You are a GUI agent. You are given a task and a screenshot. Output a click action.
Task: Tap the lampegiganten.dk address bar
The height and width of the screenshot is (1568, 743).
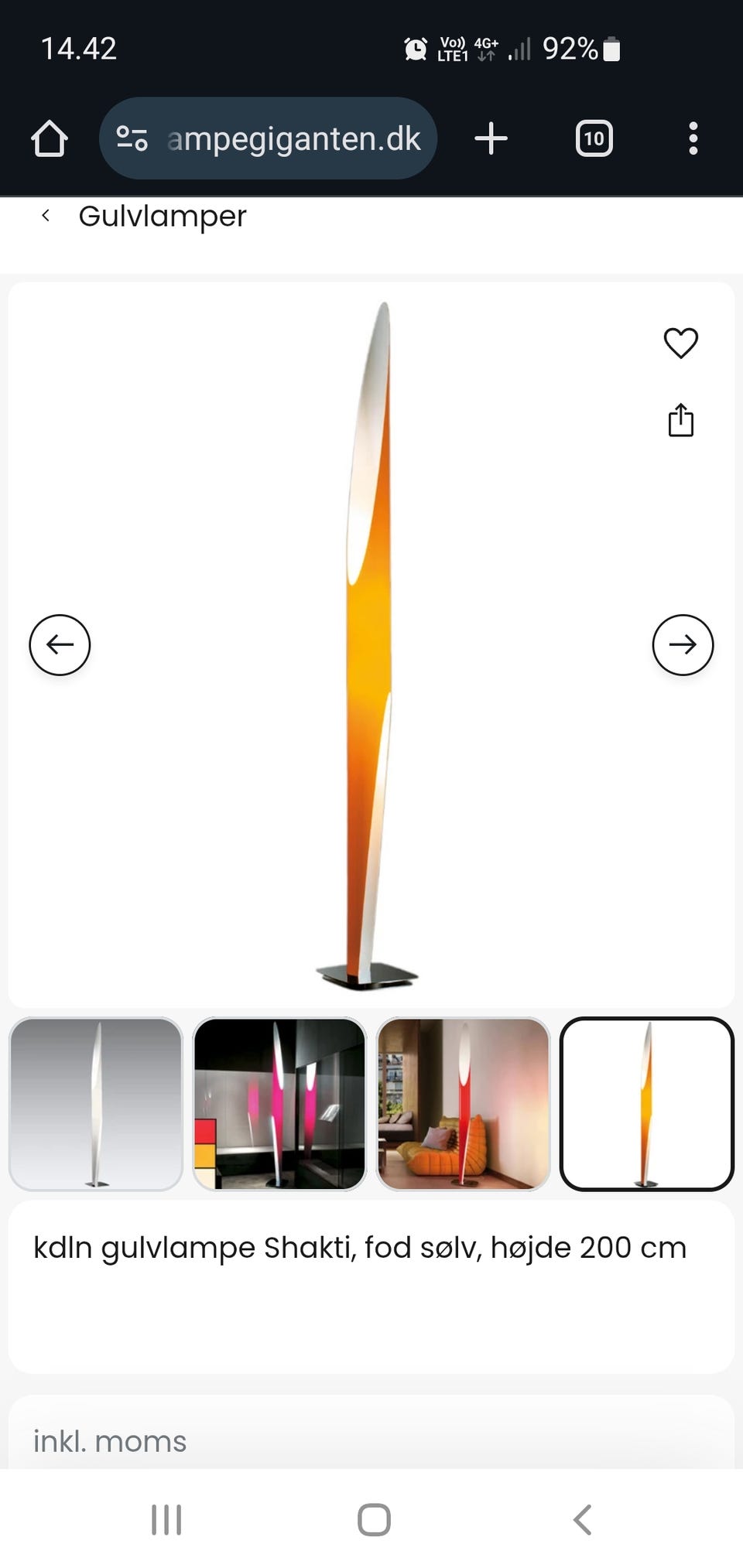pyautogui.click(x=293, y=138)
